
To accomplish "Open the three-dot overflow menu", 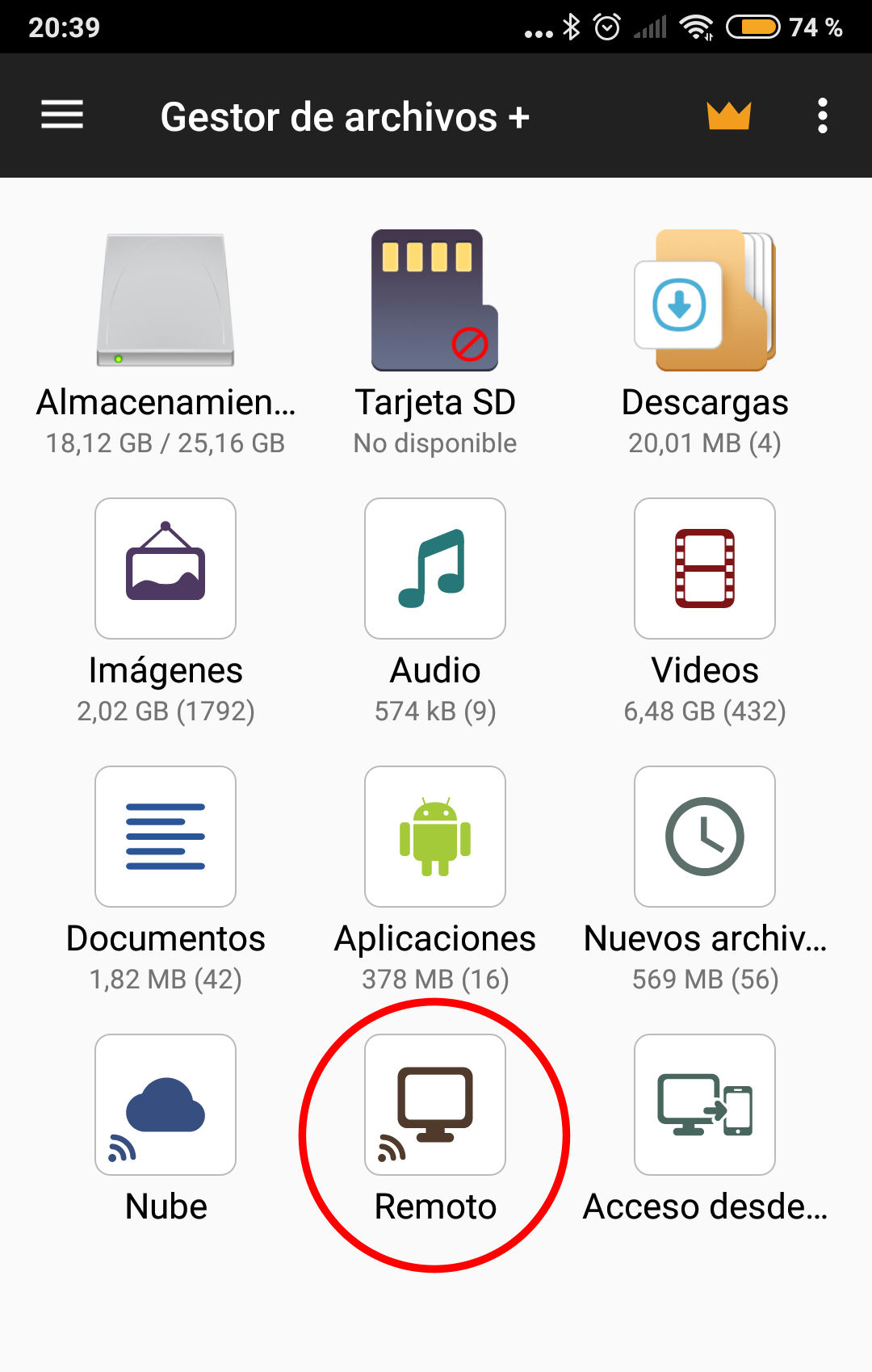I will 822,115.
